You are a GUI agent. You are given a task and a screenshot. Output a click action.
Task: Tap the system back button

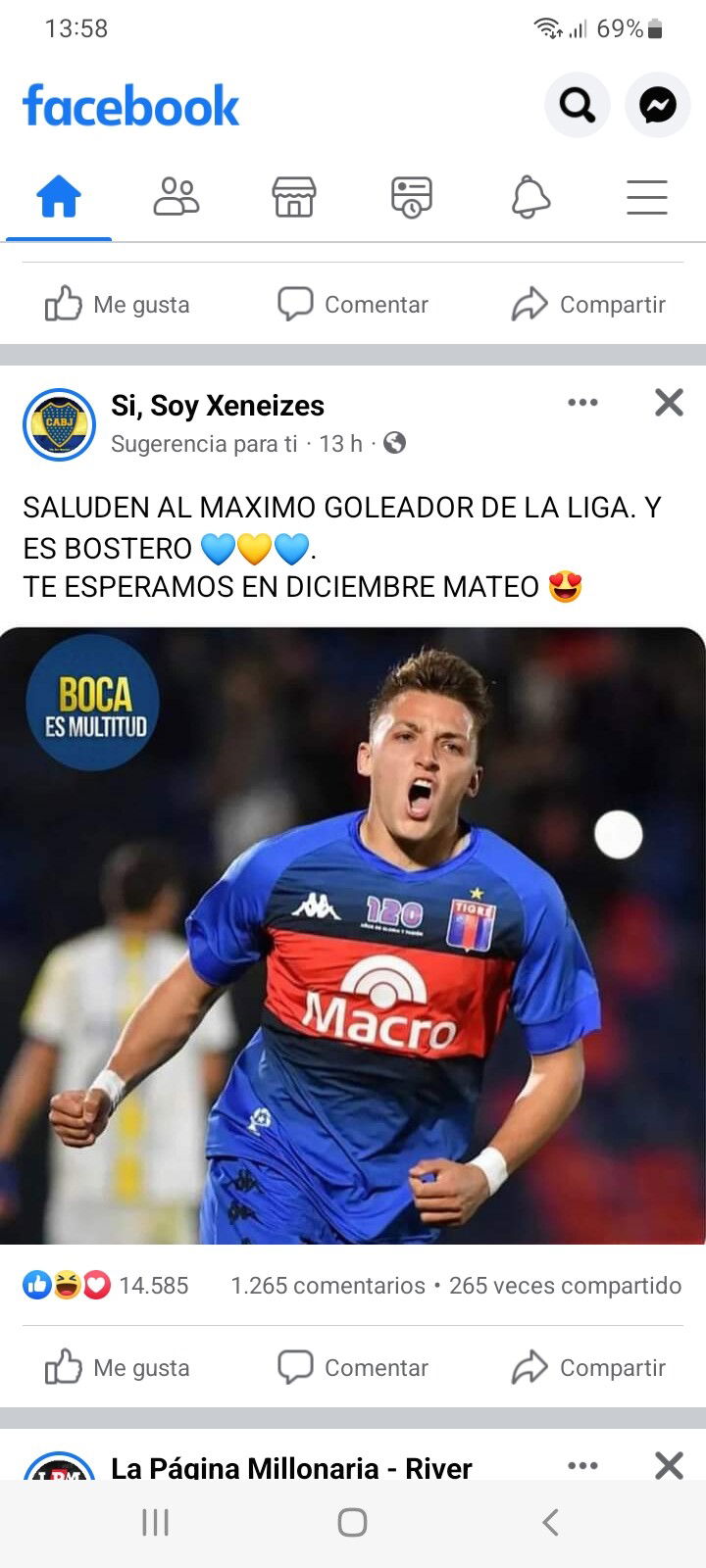[x=550, y=1522]
